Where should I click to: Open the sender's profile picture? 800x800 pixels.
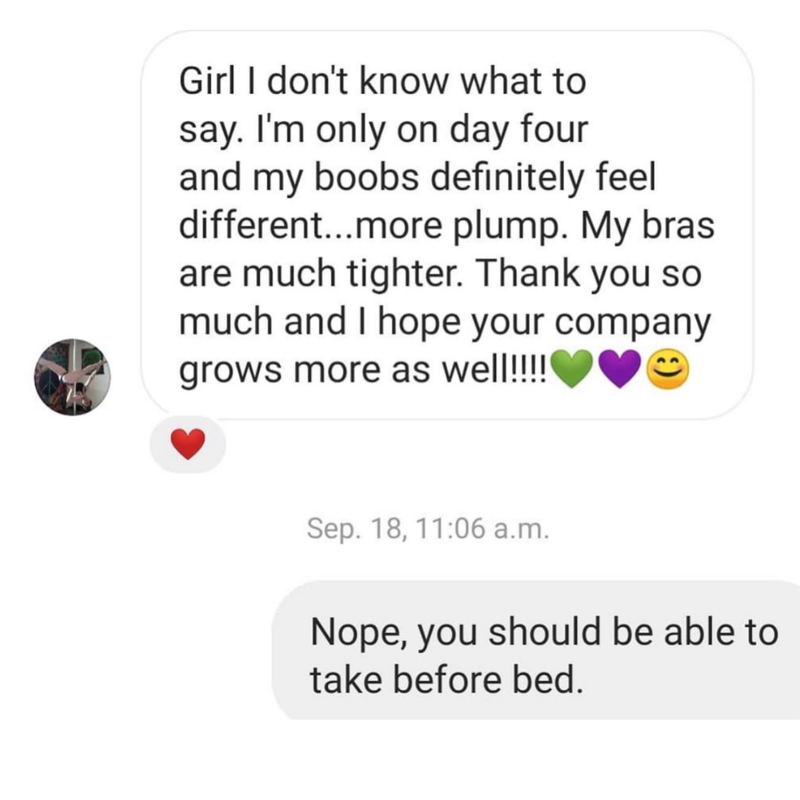coord(72,376)
